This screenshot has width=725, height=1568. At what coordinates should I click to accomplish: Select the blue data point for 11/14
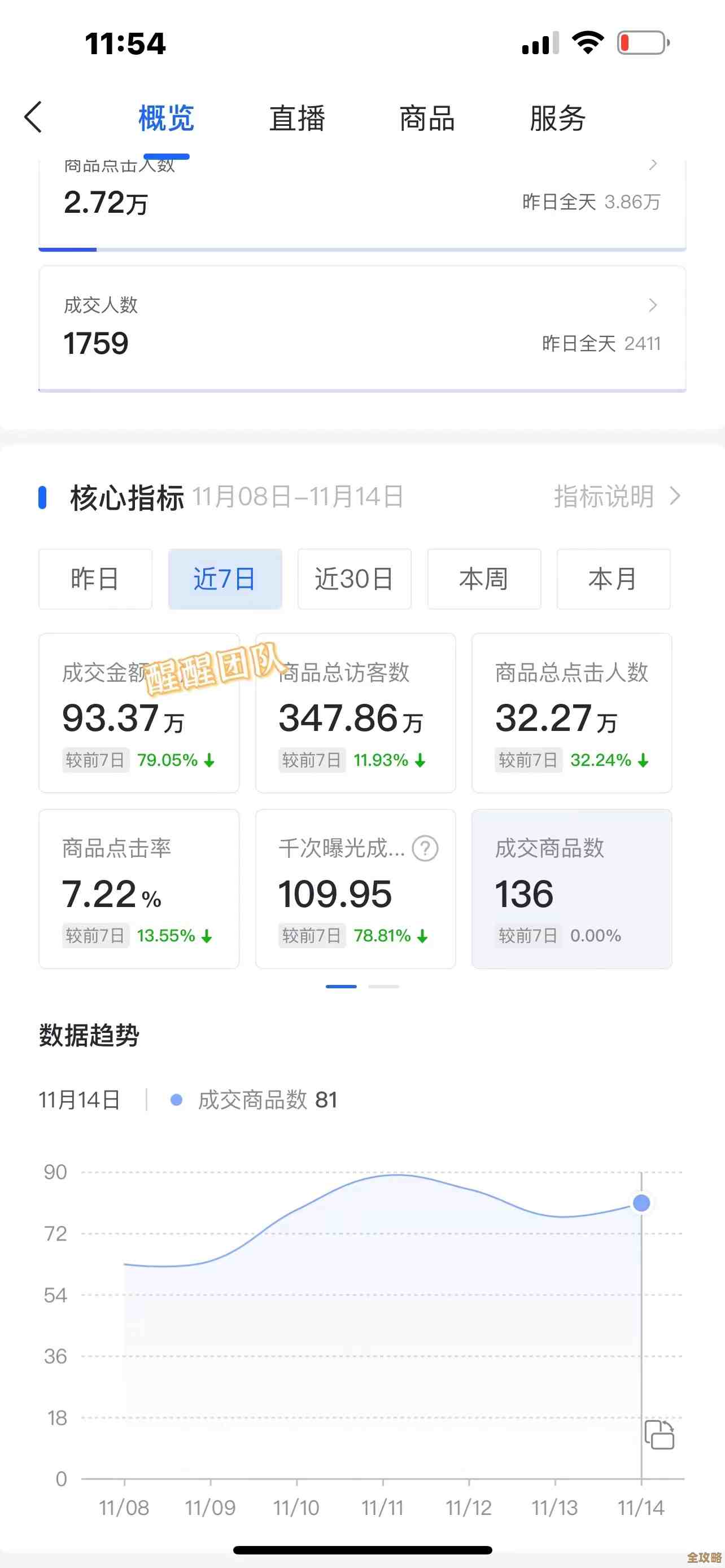640,1202
